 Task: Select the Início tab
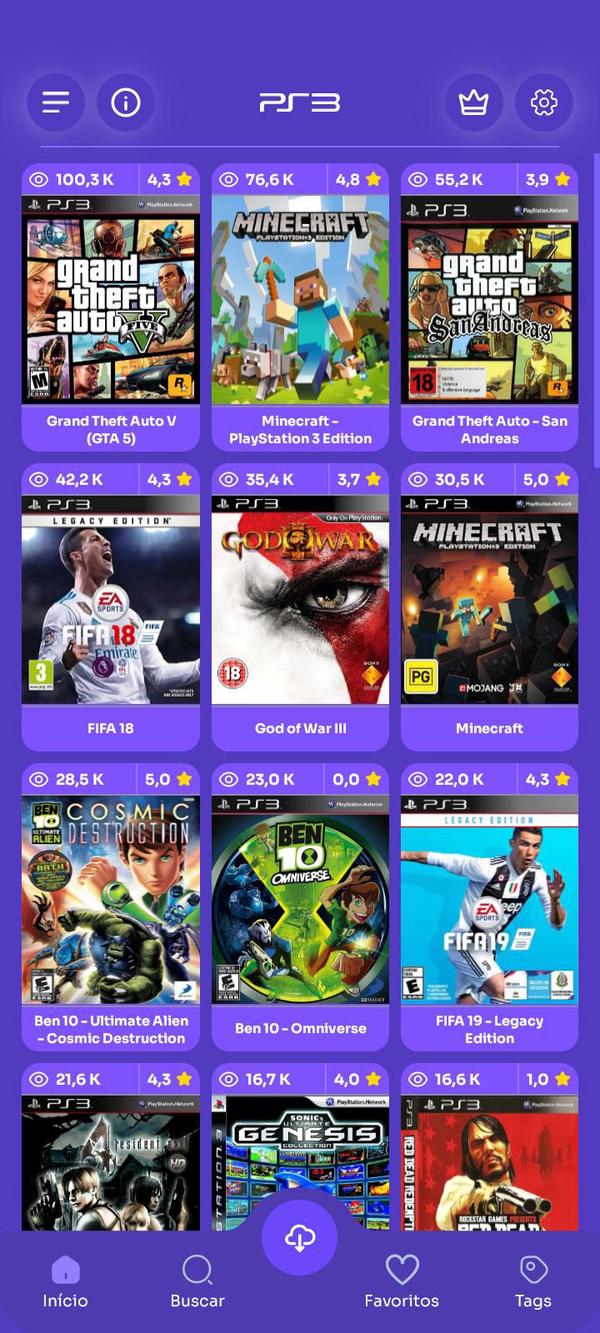65,1282
